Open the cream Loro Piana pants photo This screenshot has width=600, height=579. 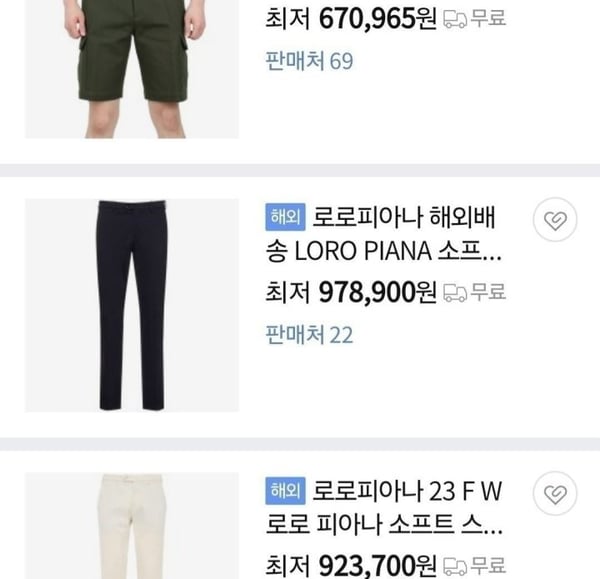(132, 526)
